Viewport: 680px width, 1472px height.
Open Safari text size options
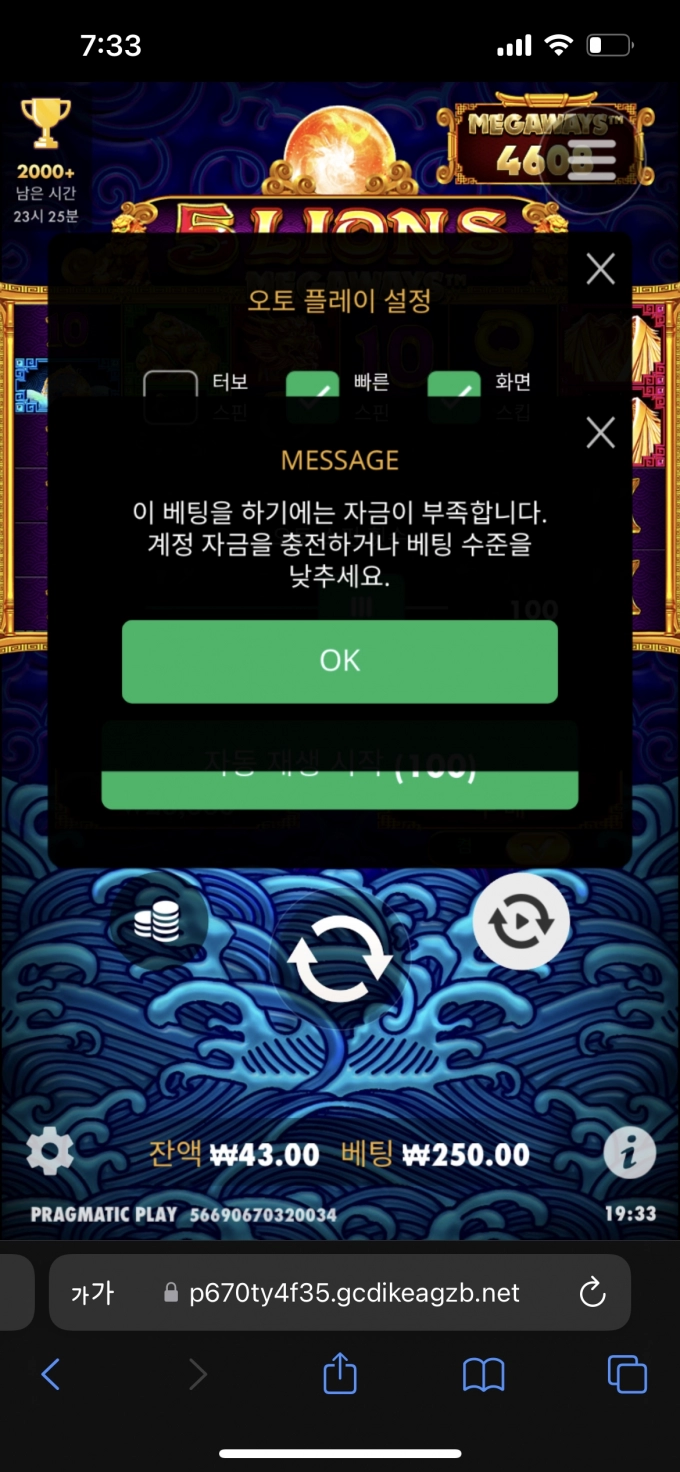pos(92,1293)
